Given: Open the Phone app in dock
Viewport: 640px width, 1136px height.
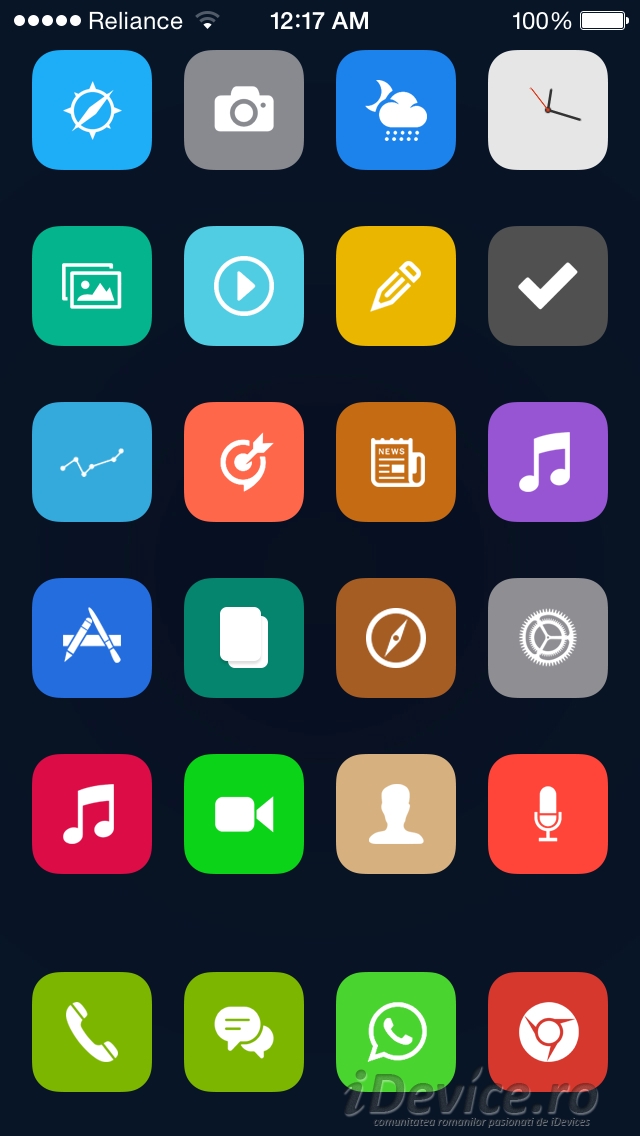Looking at the screenshot, I should click(x=92, y=1032).
